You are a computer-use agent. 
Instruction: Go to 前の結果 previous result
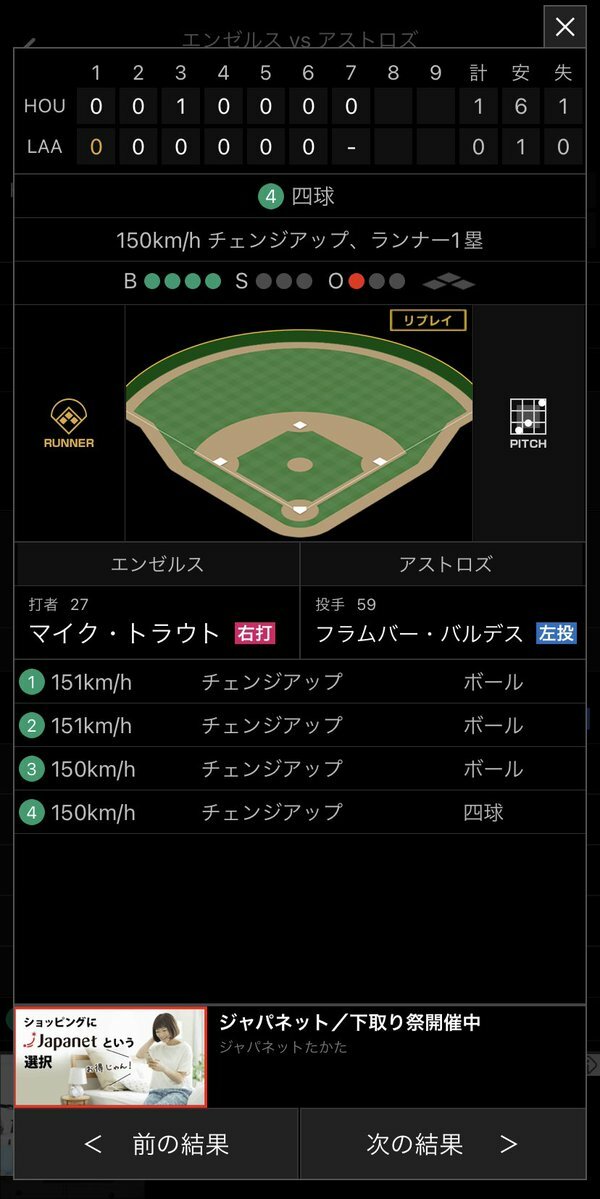pos(157,1144)
